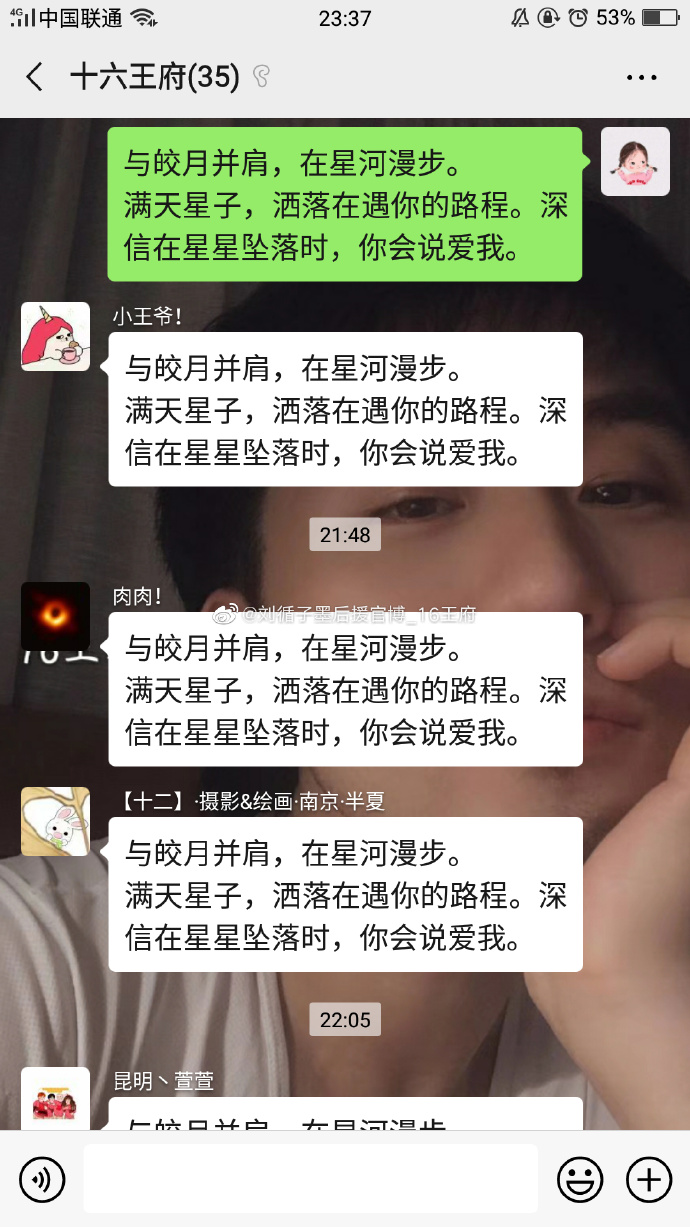View 肉肉!'s black hole avatar profile
Screen dimensions: 690x1227
click(x=55, y=616)
